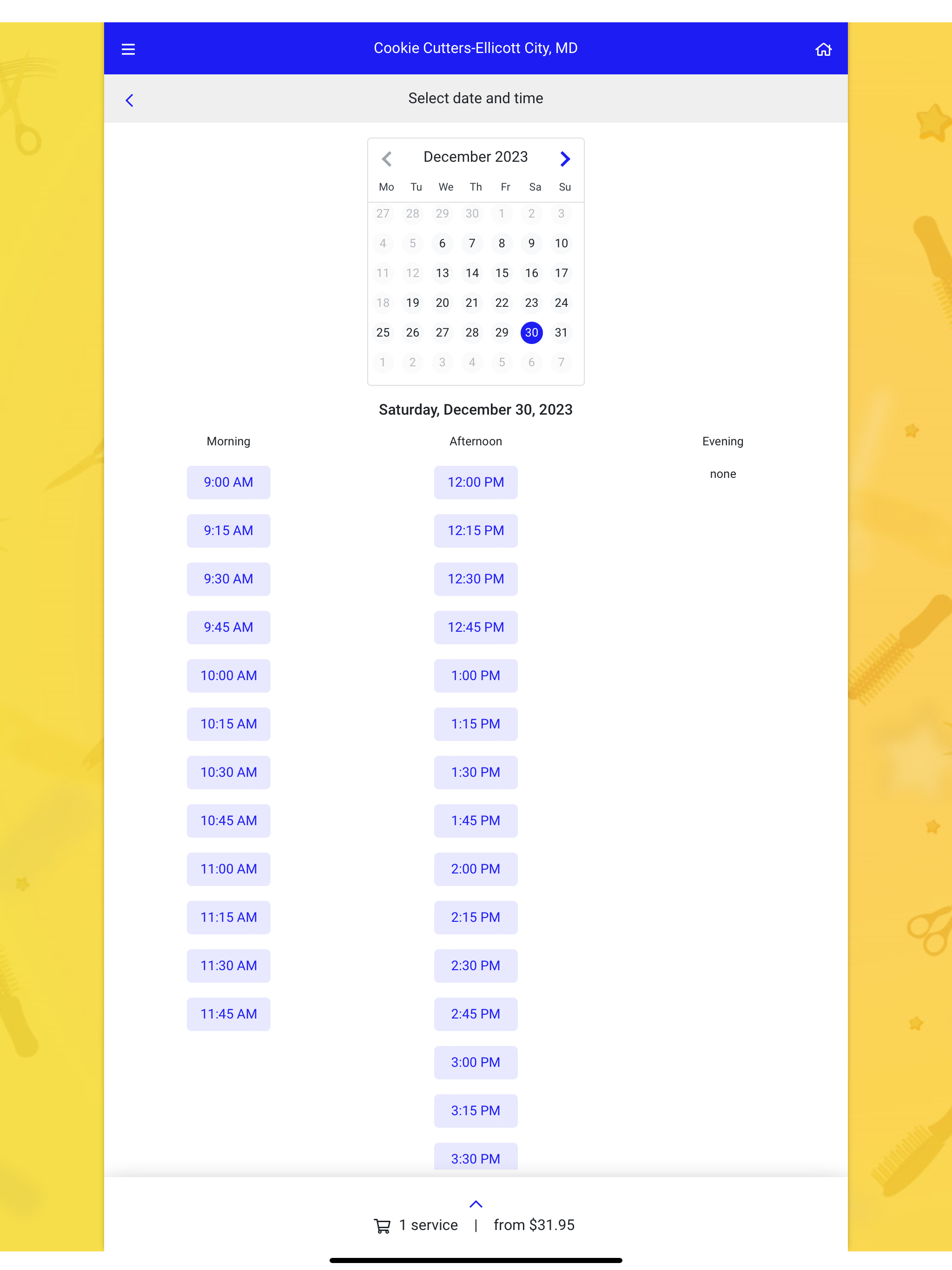Expand the cart summary with 1 service

coord(476,1204)
